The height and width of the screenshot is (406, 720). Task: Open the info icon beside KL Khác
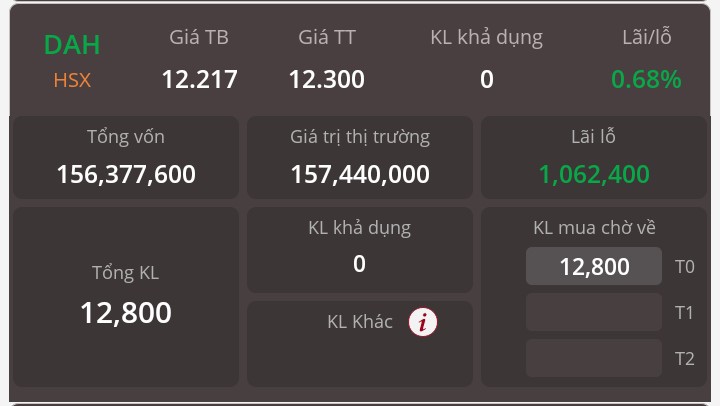click(x=423, y=322)
